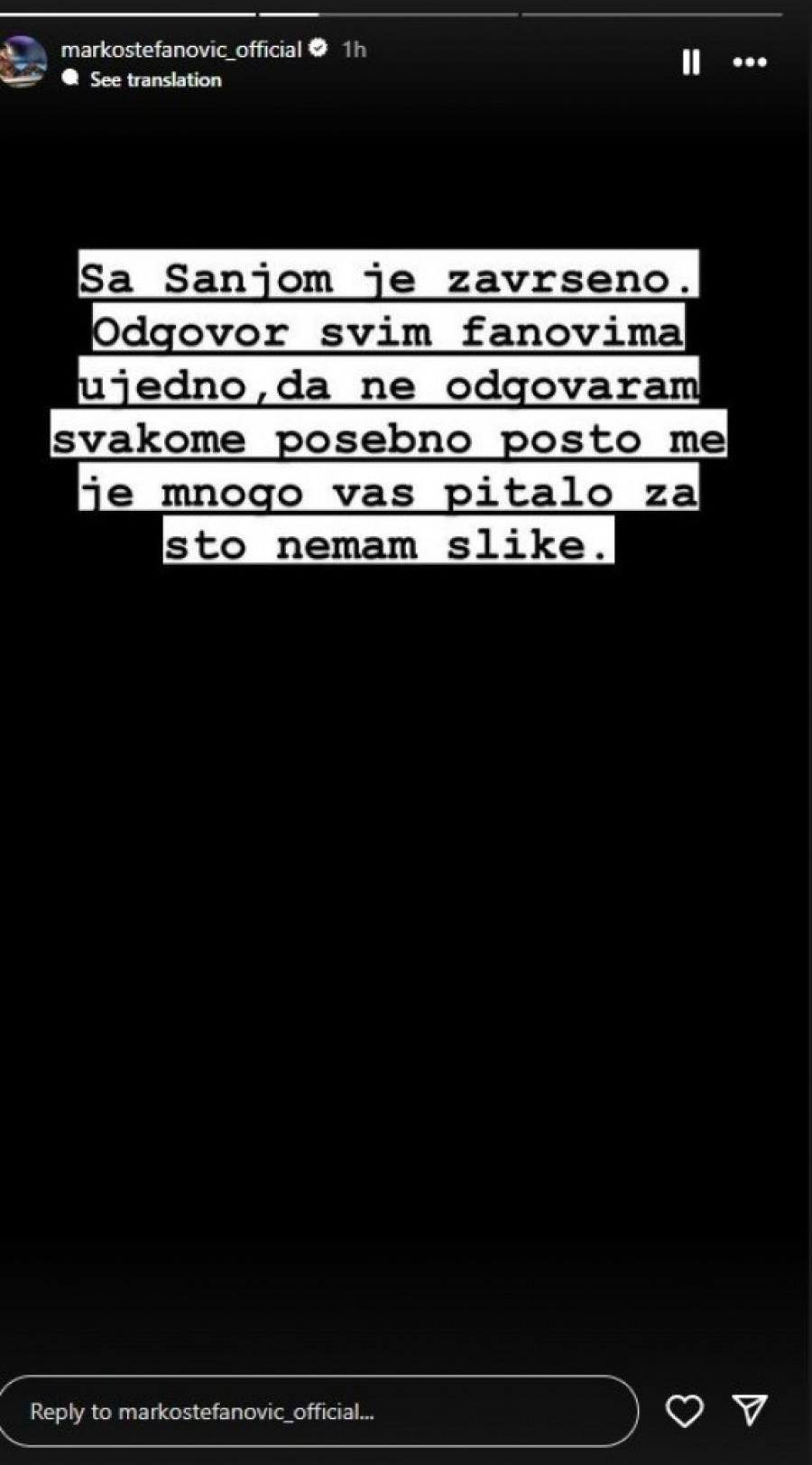This screenshot has height=1465, width=812.
Task: Share the story via paper plane icon
Action: click(x=750, y=1410)
